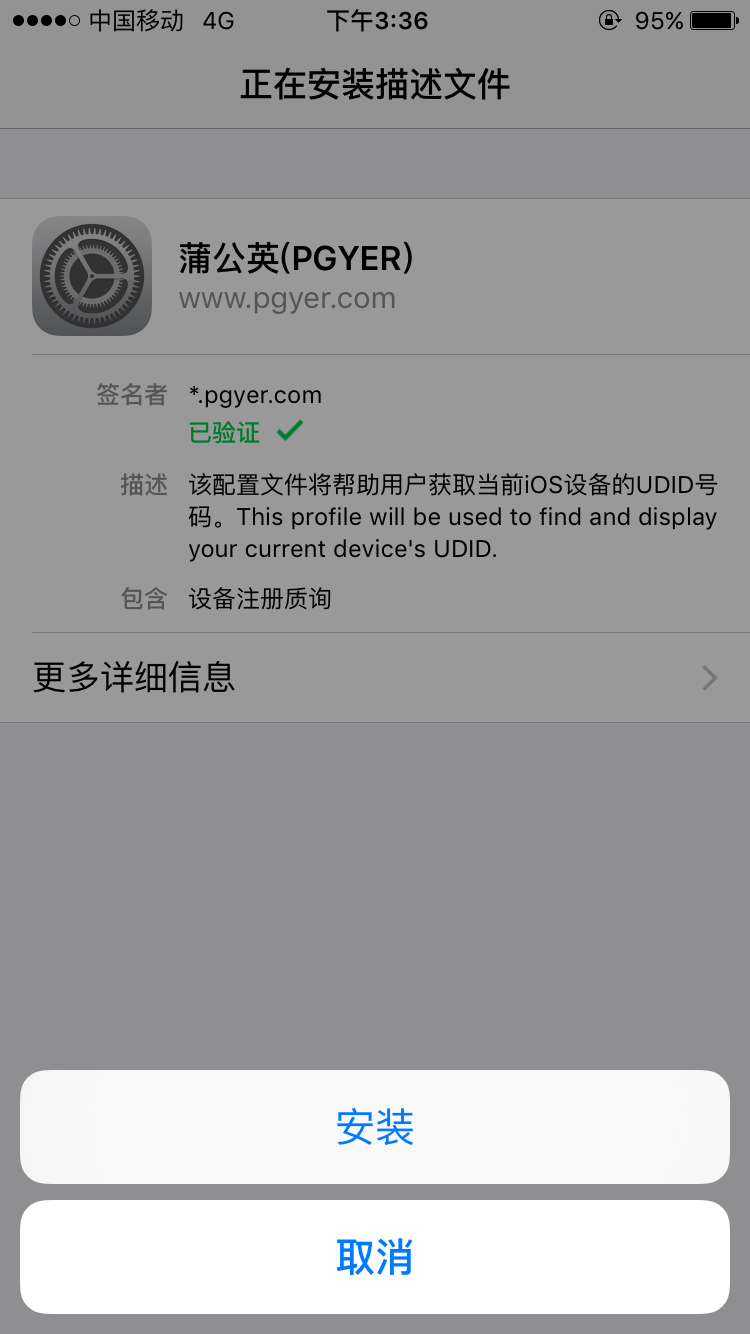Viewport: 750px width, 1334px height.
Task: Open 更多详细信息 details row
Action: coord(375,678)
